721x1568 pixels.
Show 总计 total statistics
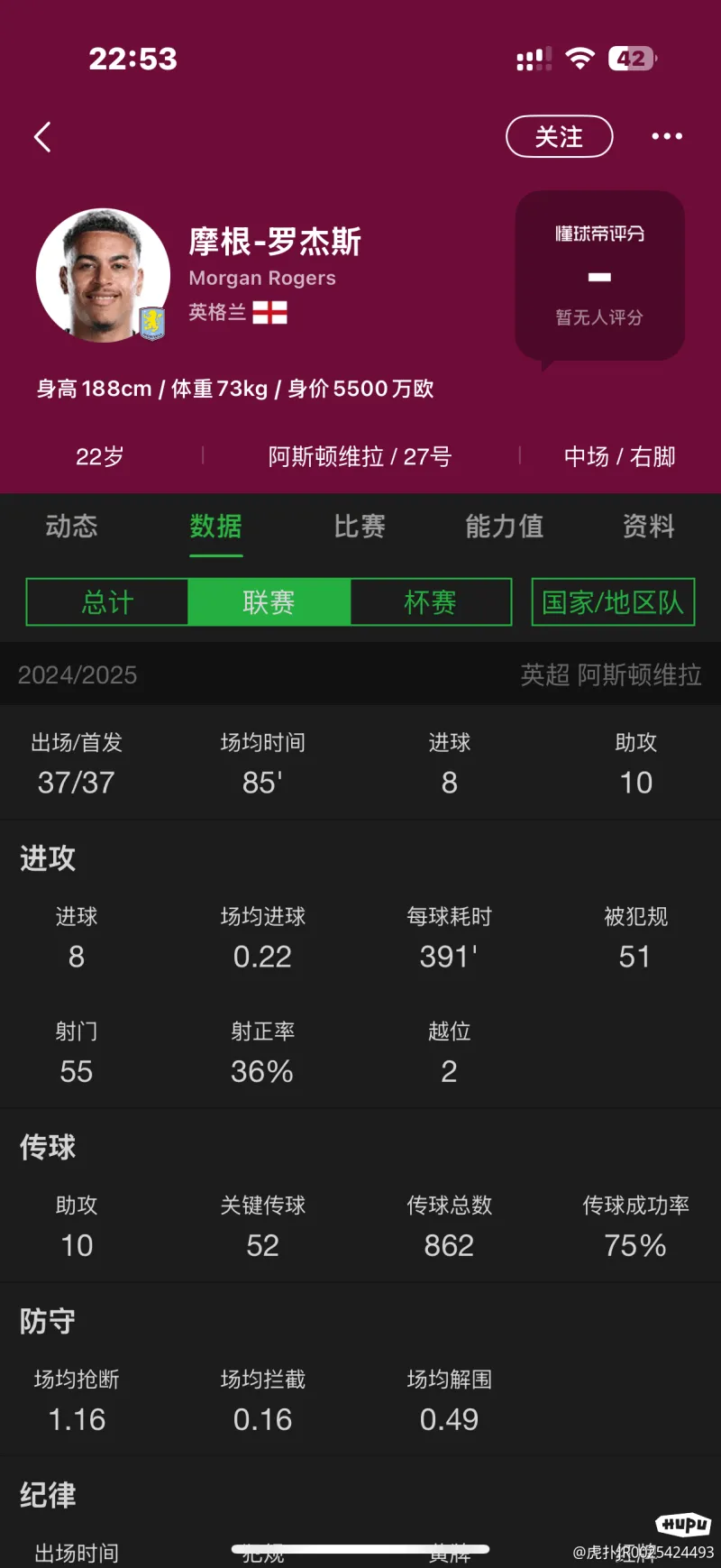[107, 602]
